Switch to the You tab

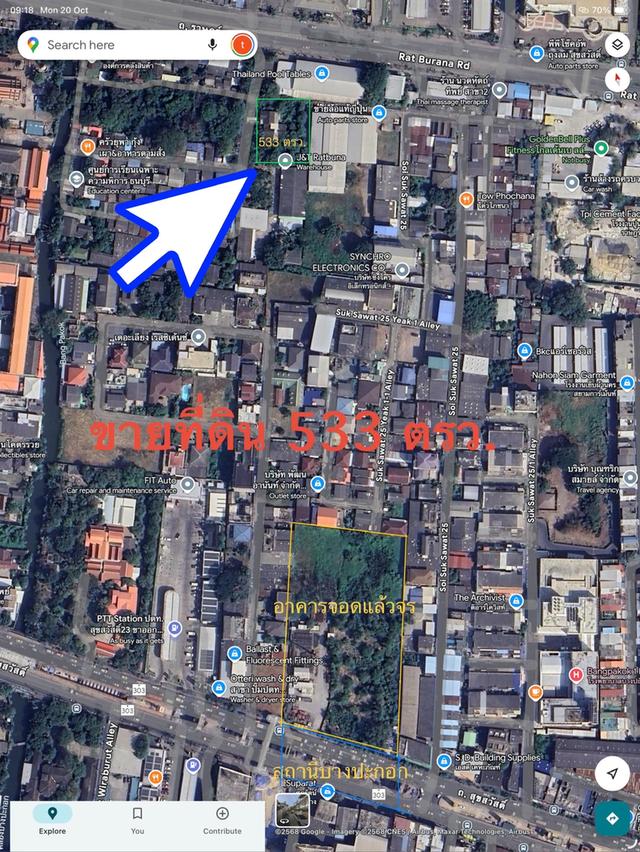[x=137, y=820]
